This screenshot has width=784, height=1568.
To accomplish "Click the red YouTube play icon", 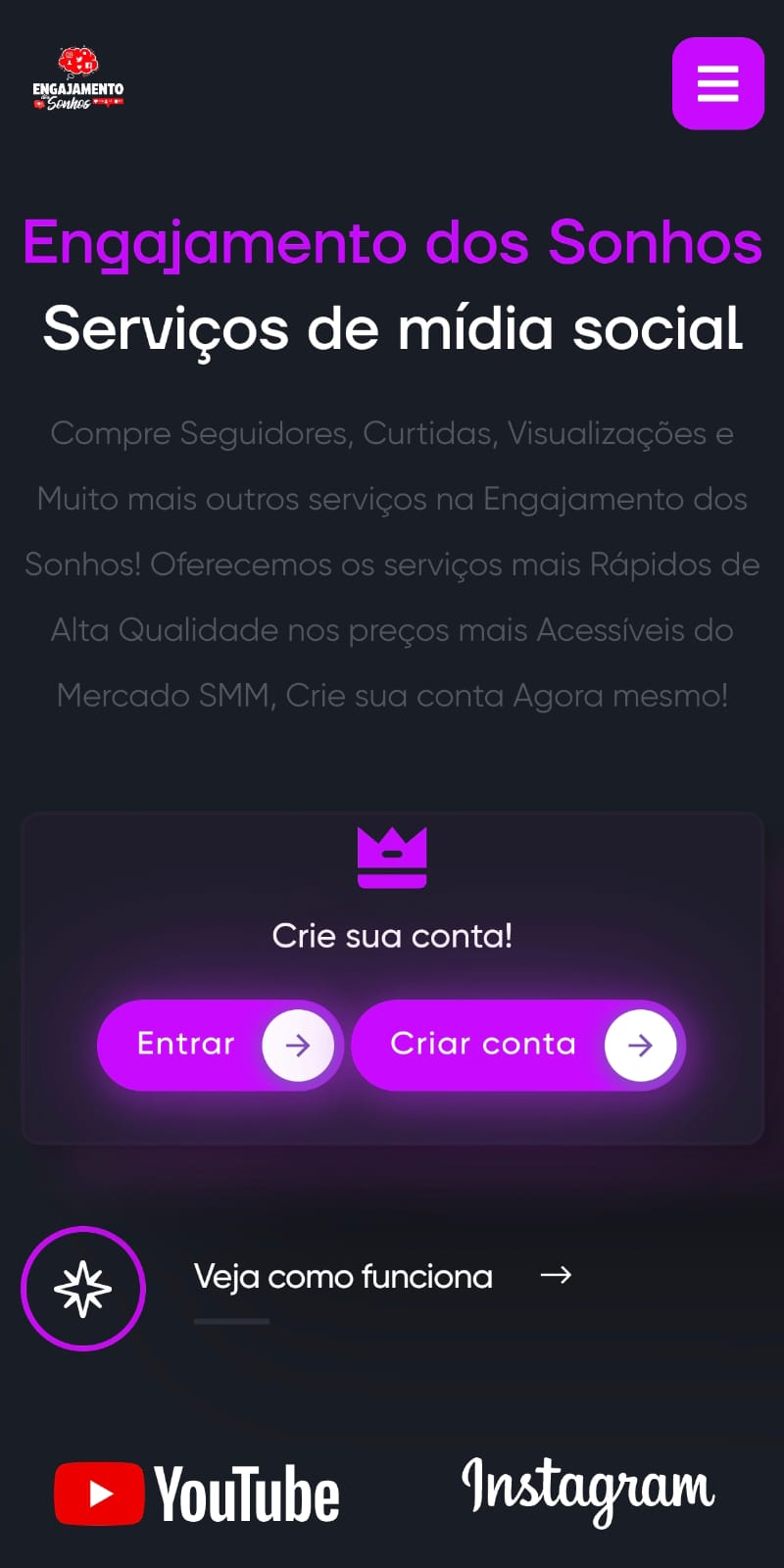I will (98, 1492).
